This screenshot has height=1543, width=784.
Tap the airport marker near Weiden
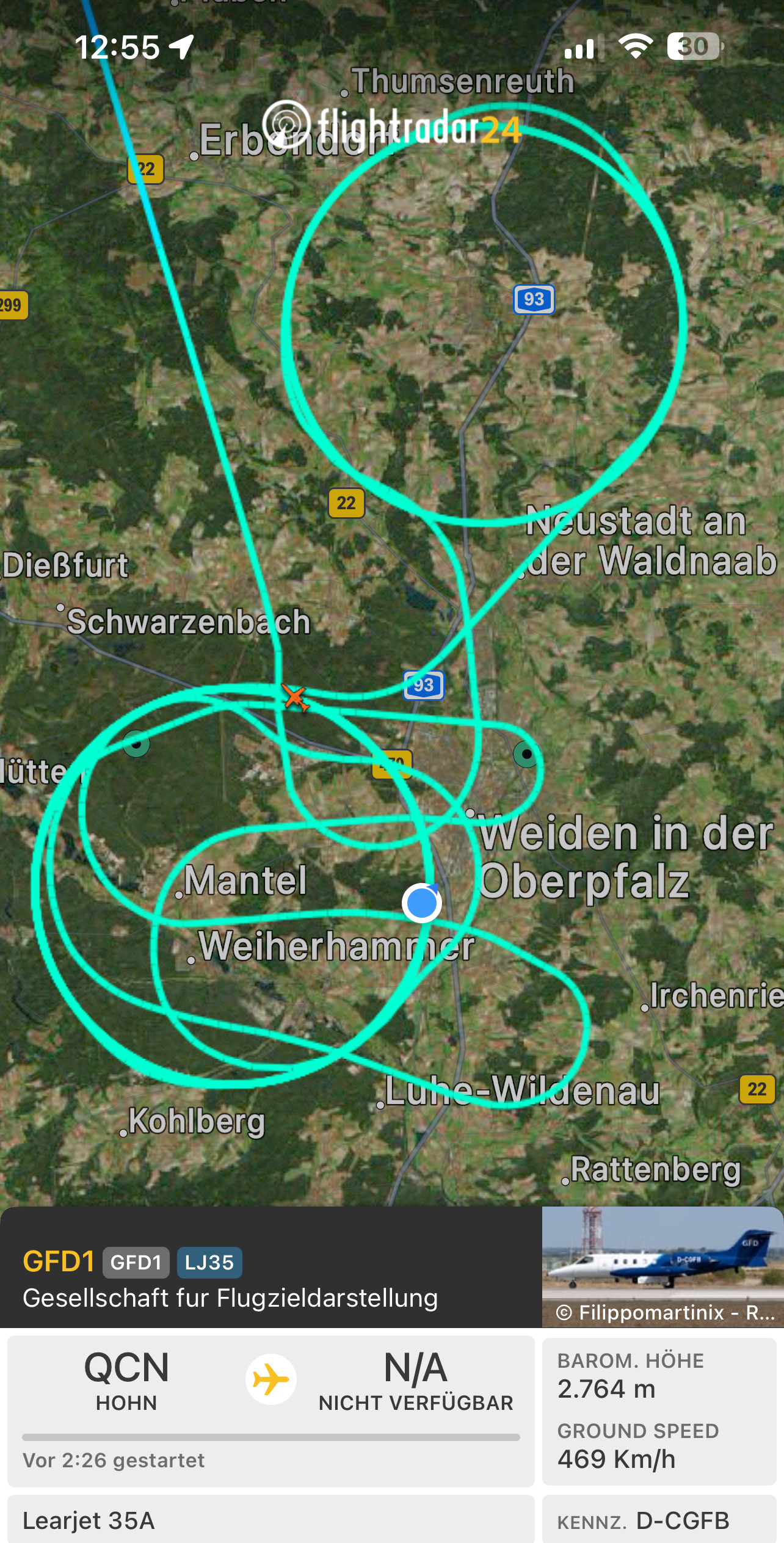[526, 754]
